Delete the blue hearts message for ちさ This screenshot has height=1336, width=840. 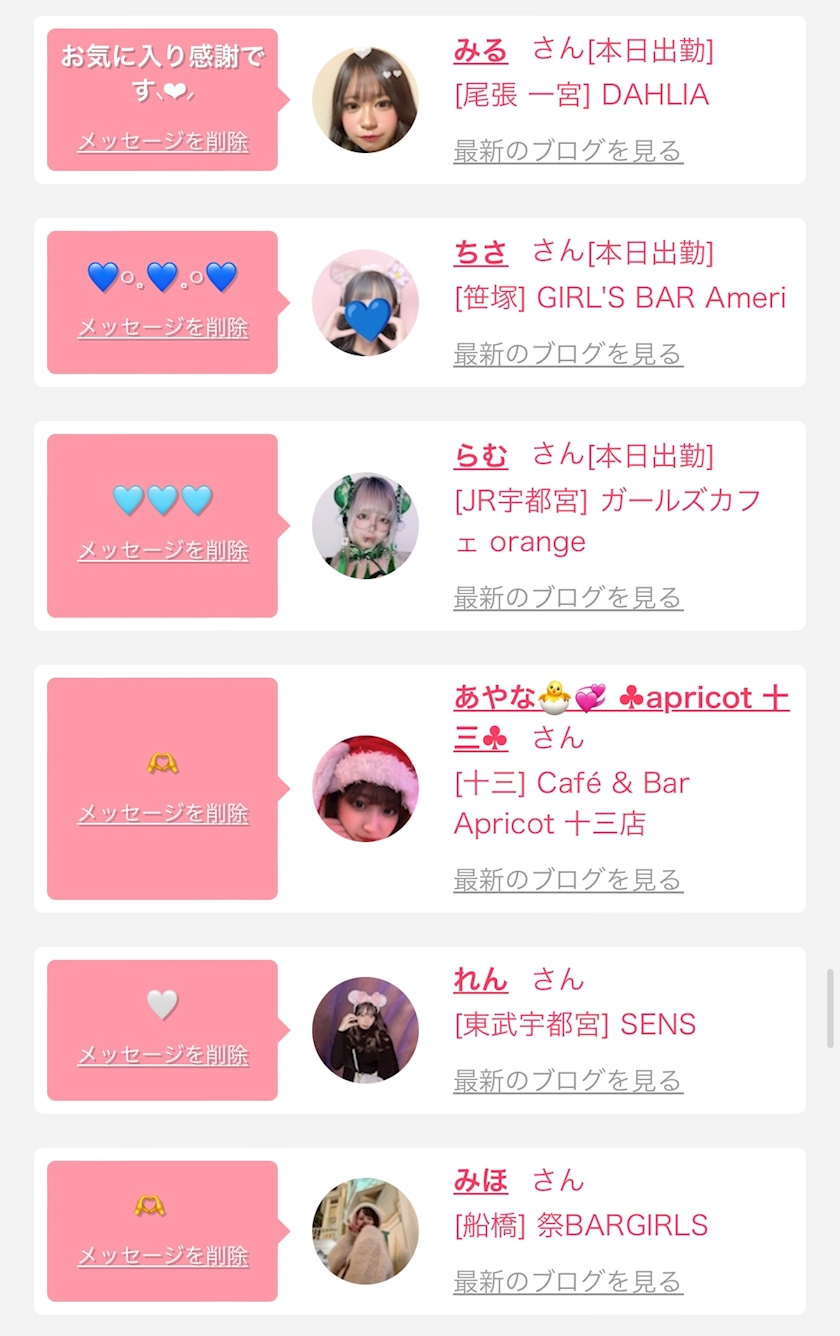point(163,328)
